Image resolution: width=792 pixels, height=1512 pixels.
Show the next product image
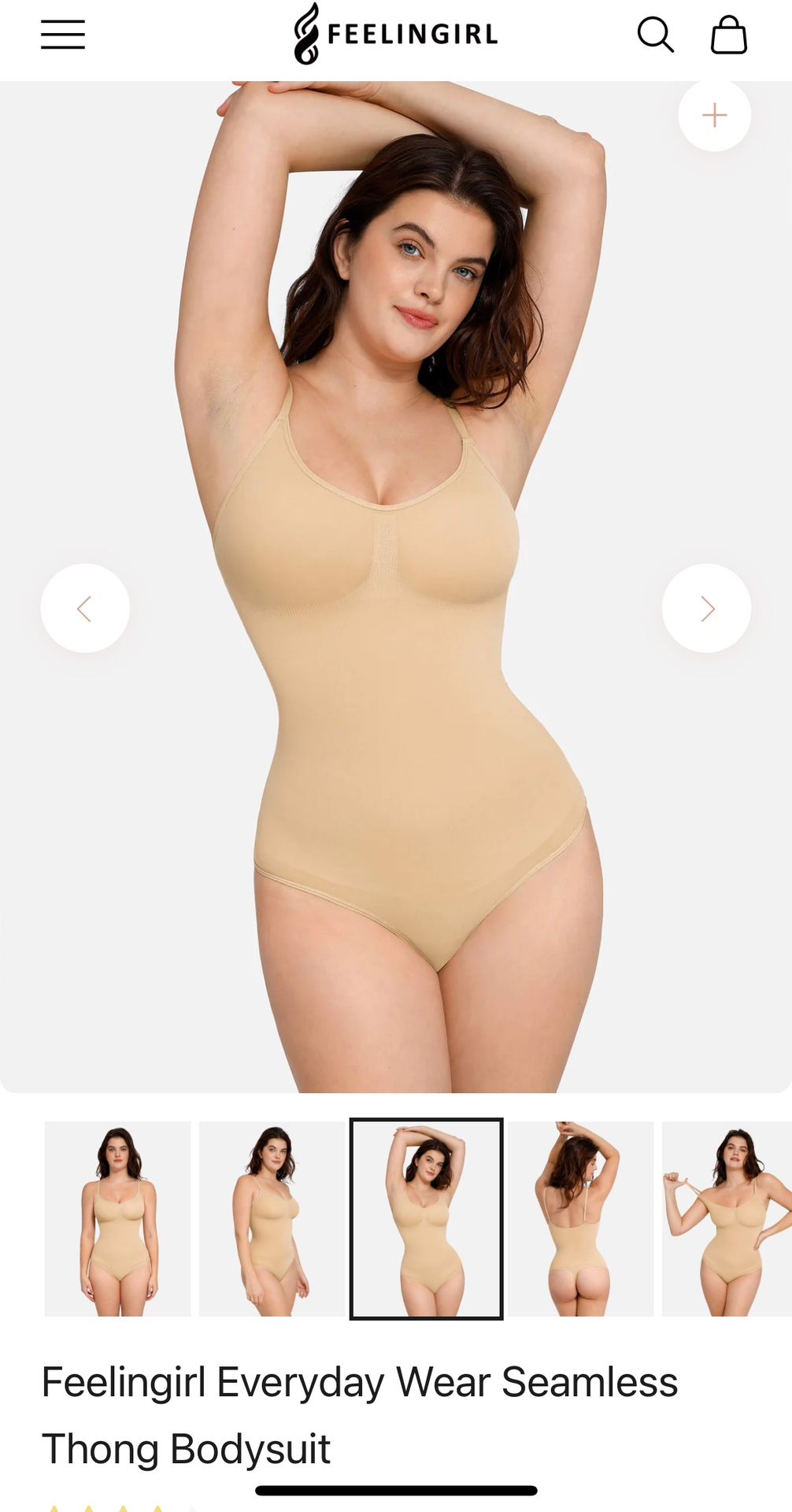pyautogui.click(x=706, y=608)
